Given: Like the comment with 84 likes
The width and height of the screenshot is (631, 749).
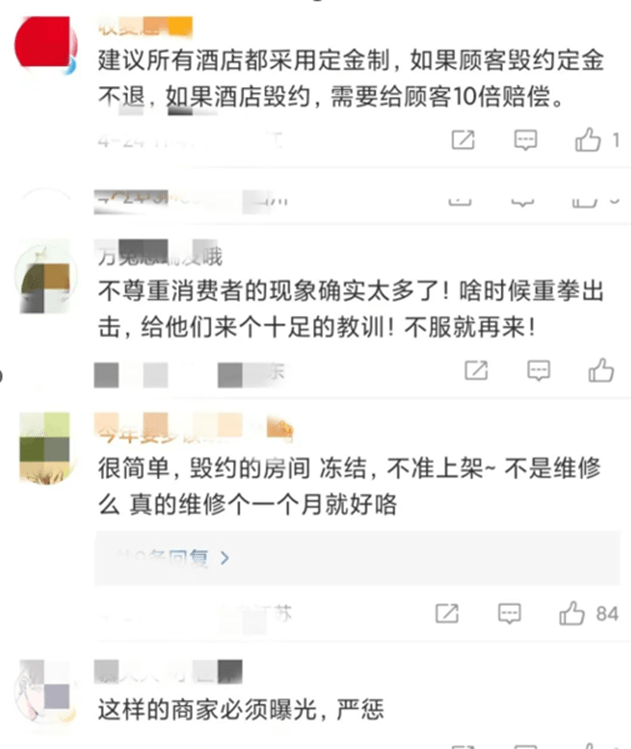Looking at the screenshot, I should pyautogui.click(x=572, y=613).
